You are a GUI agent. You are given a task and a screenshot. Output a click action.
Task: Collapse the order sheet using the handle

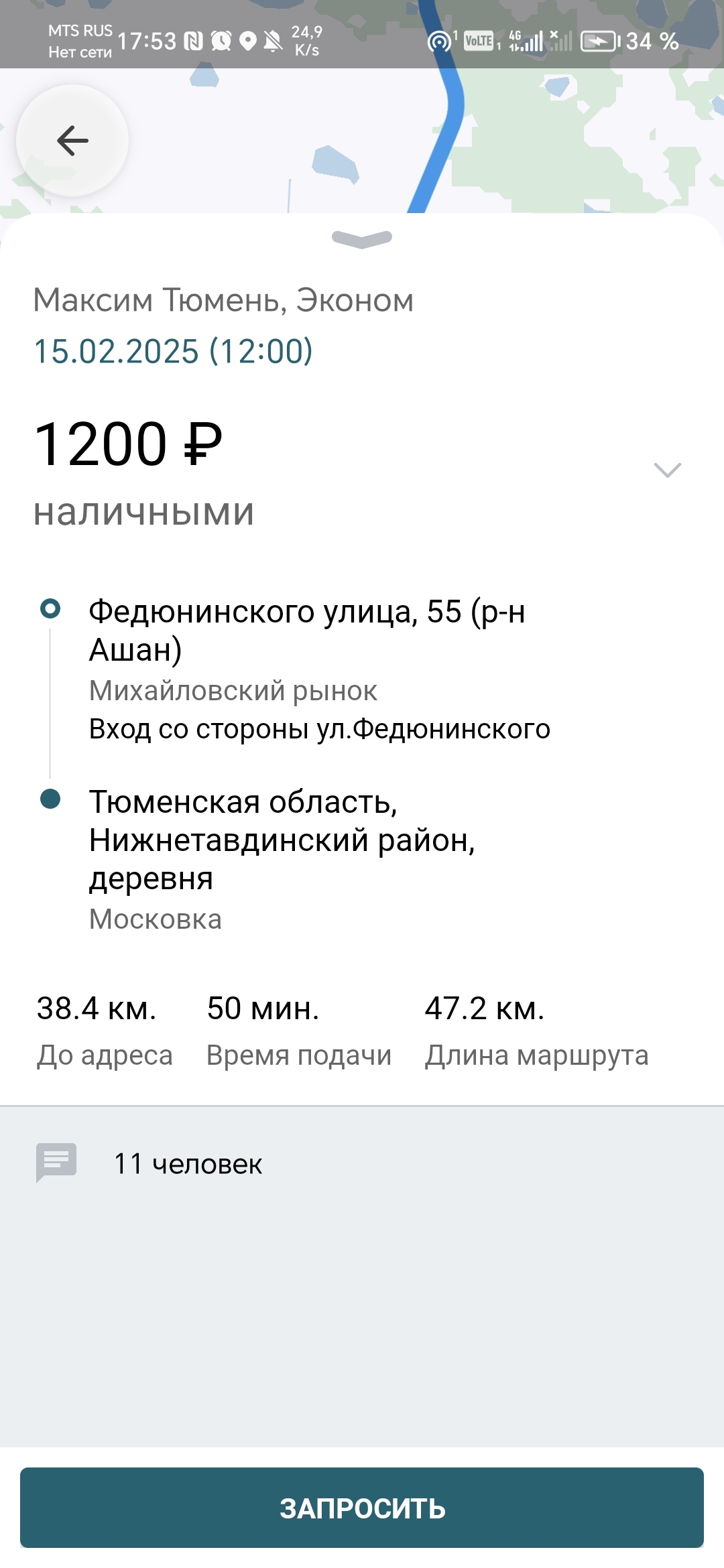tap(362, 239)
